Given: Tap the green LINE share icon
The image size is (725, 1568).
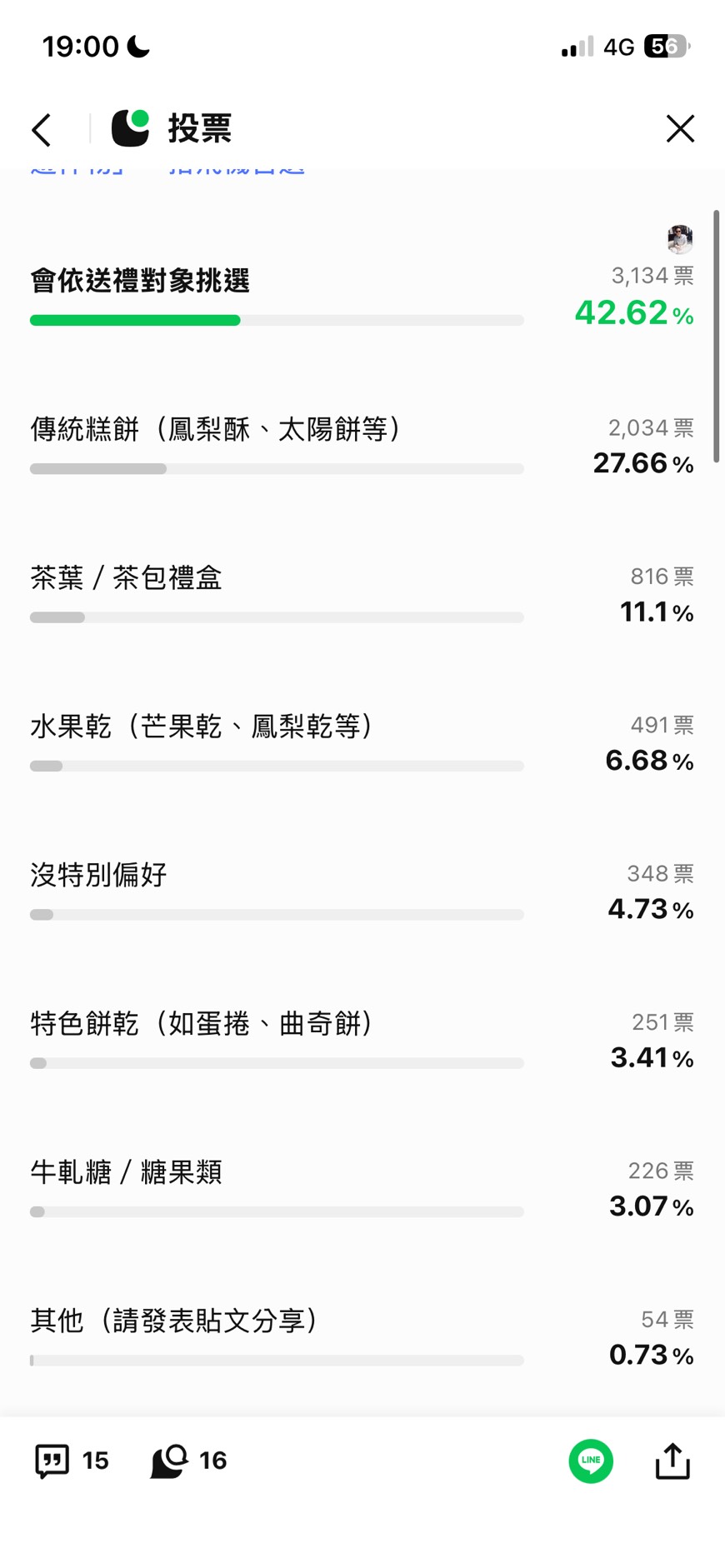Looking at the screenshot, I should (x=590, y=1460).
